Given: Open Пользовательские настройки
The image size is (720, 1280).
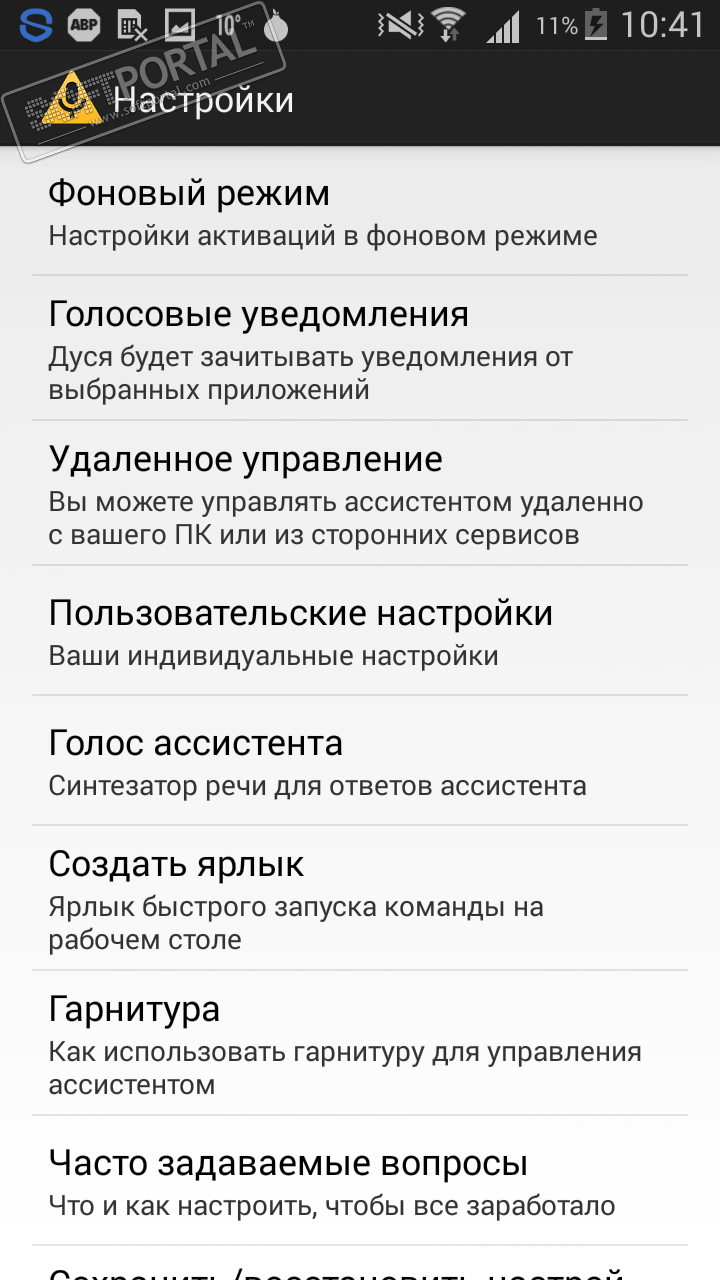Looking at the screenshot, I should (360, 631).
